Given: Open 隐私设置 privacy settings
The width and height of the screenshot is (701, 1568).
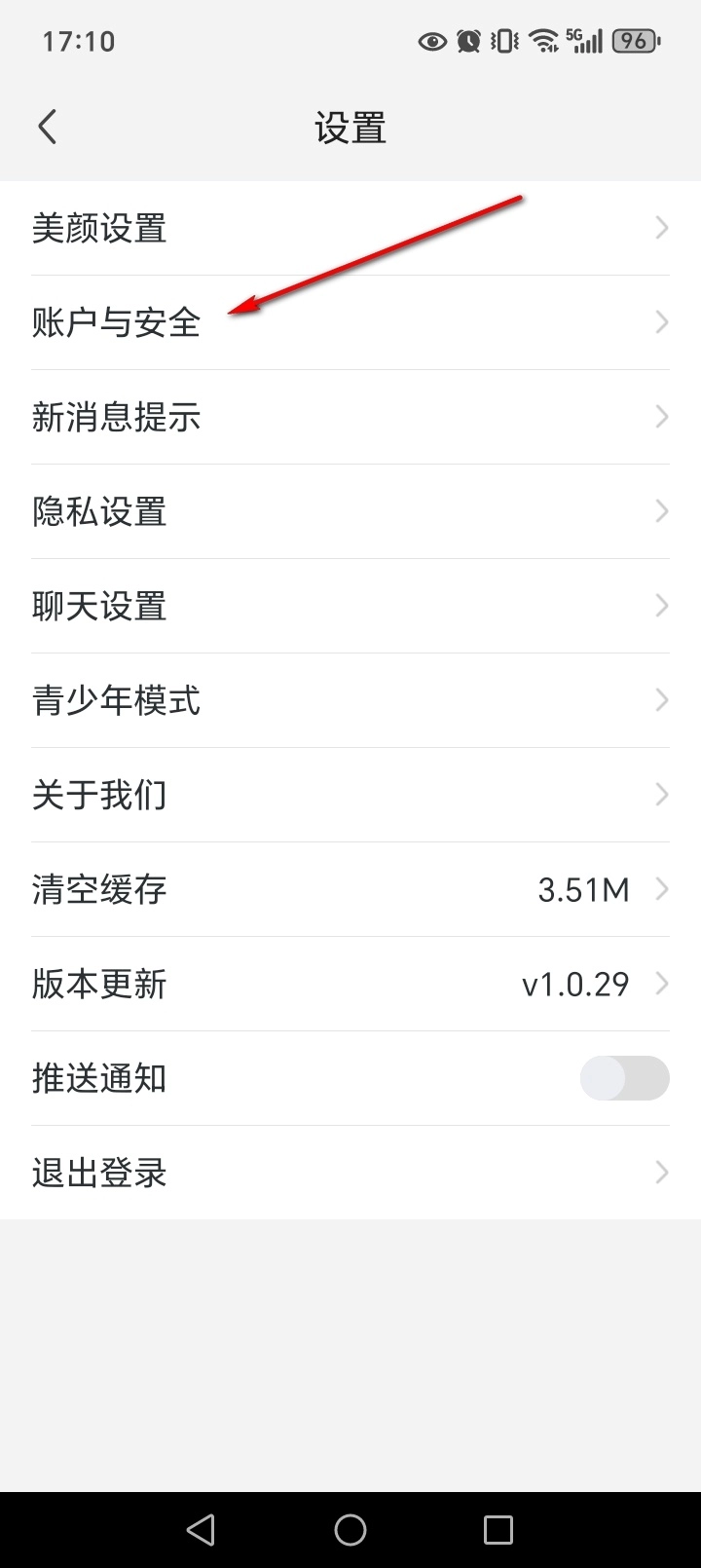Looking at the screenshot, I should 350,511.
